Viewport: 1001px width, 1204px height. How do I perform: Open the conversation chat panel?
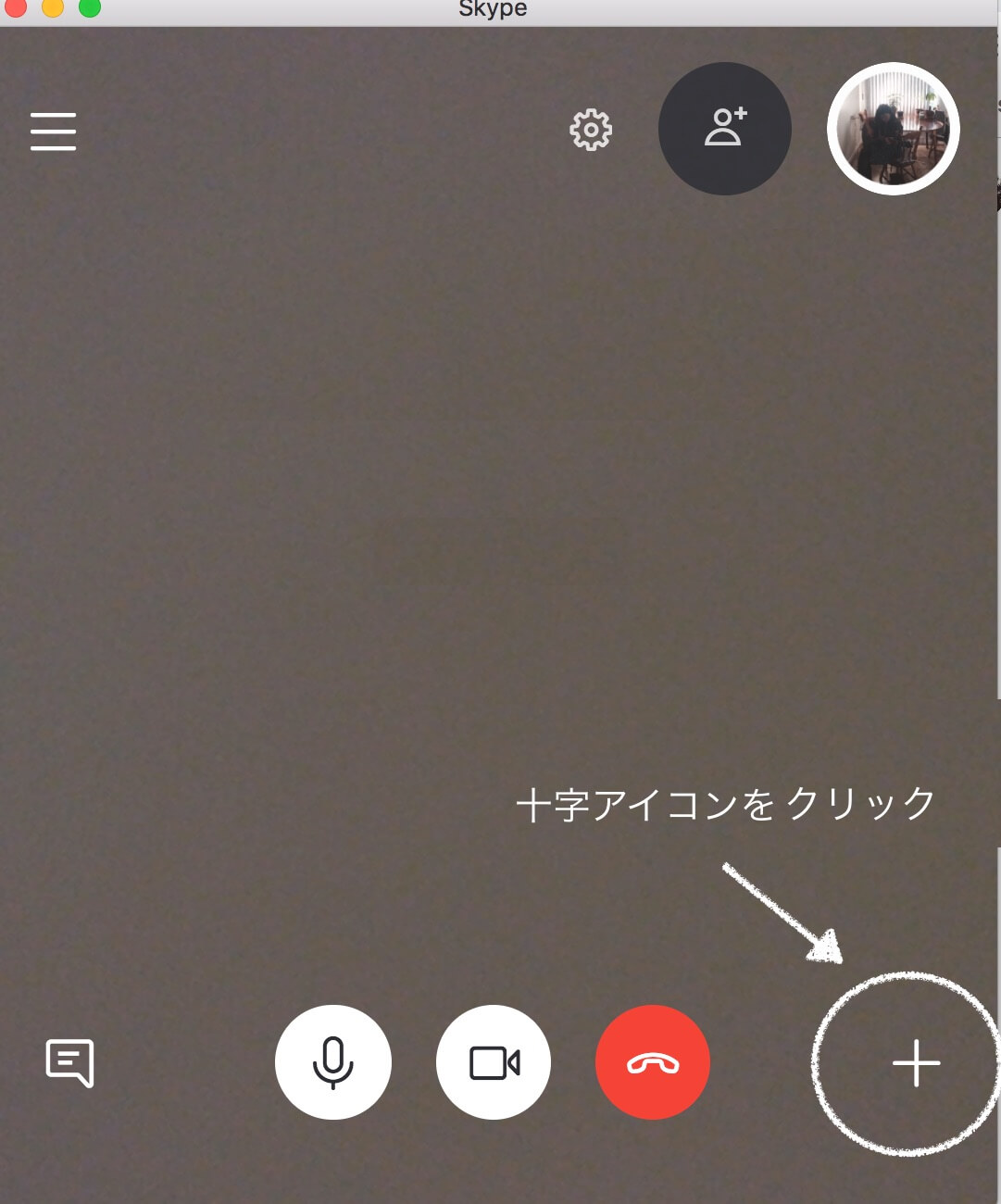coord(71,1062)
